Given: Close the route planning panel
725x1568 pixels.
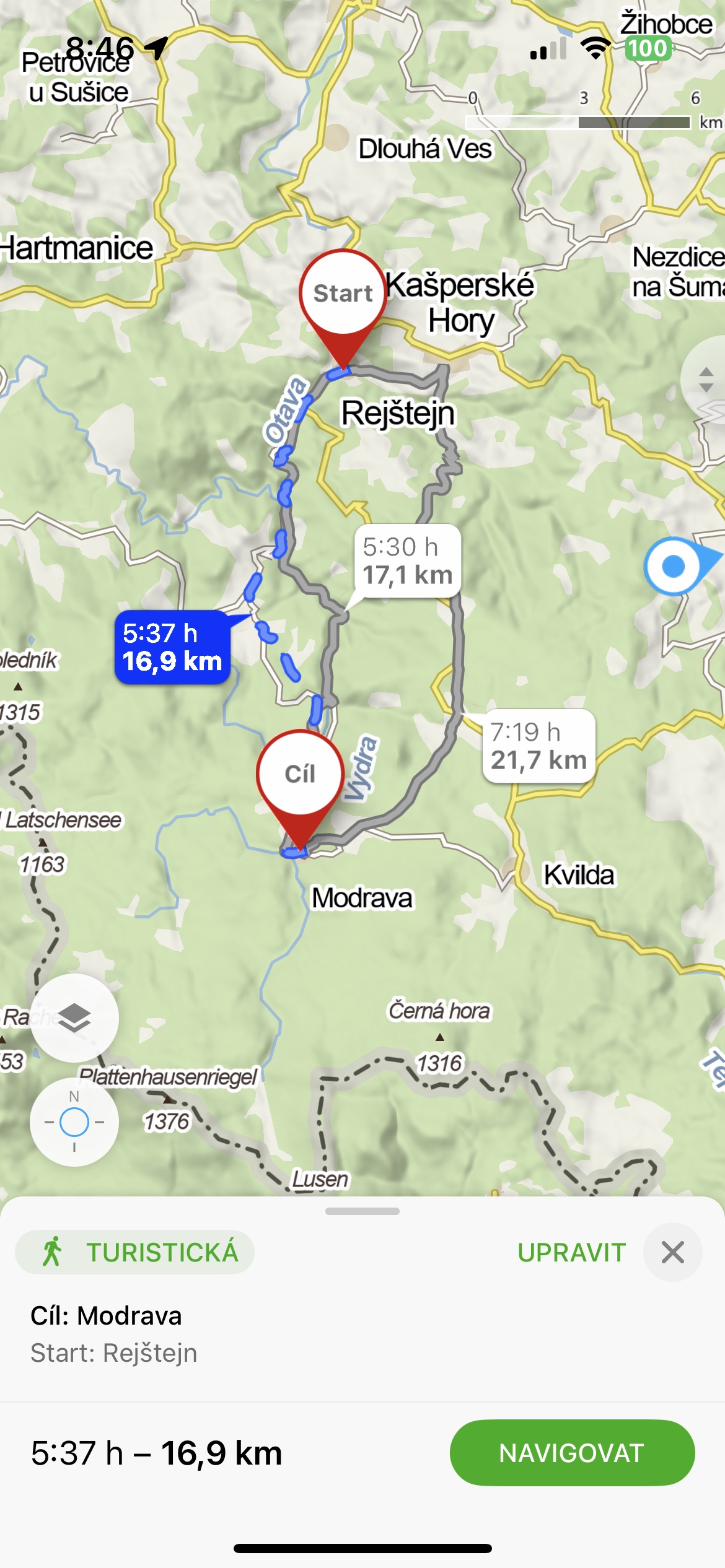Looking at the screenshot, I should coord(672,1252).
